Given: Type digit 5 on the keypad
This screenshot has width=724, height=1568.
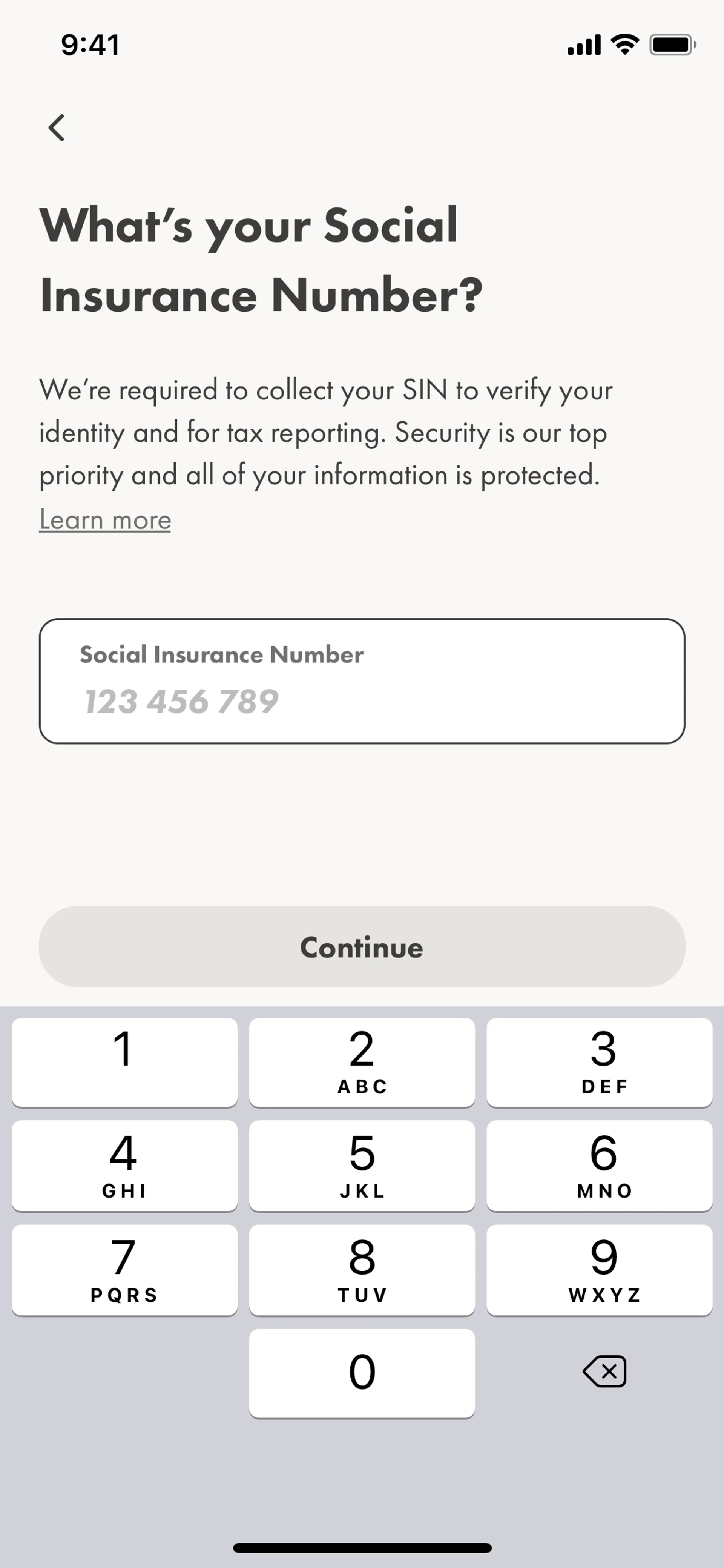Looking at the screenshot, I should (x=361, y=1165).
